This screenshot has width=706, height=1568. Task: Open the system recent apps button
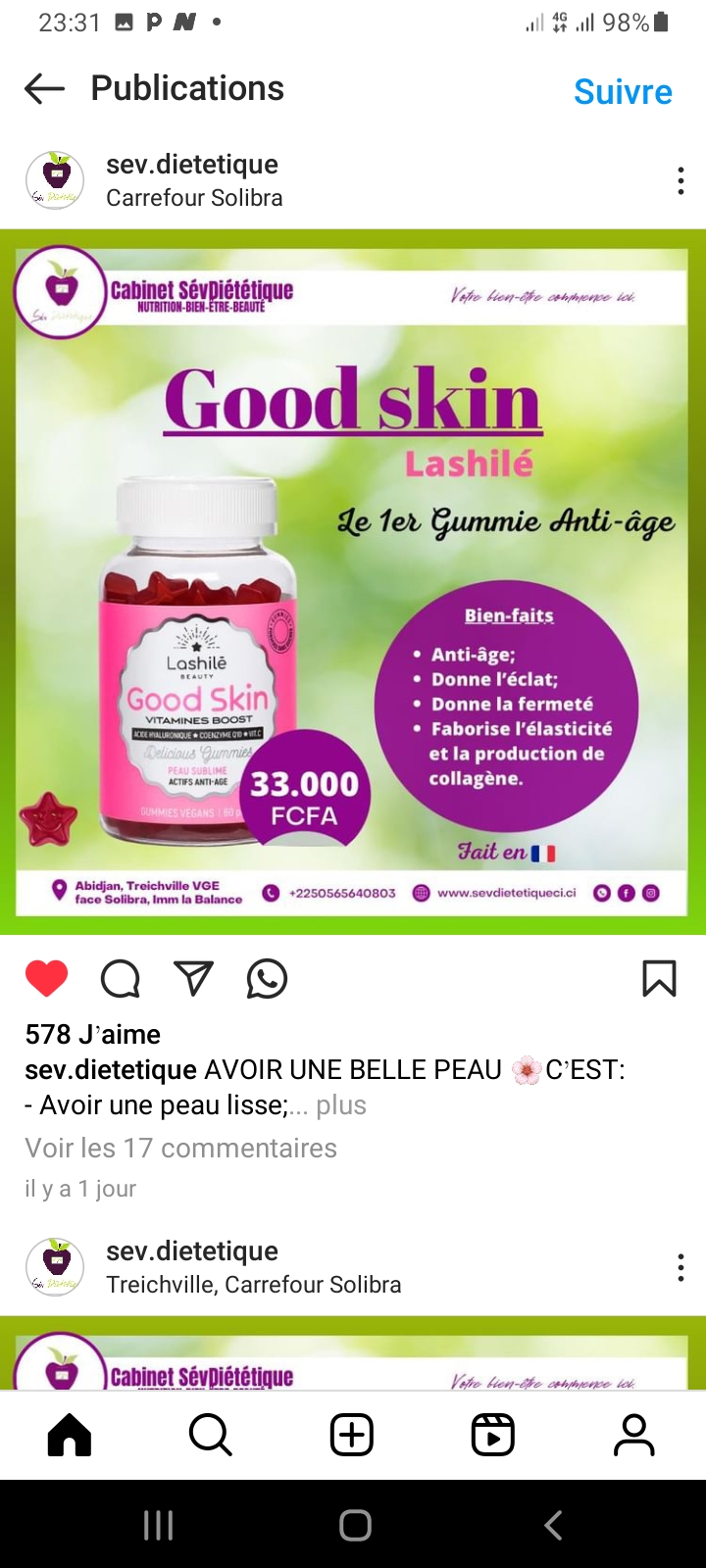[158, 1525]
